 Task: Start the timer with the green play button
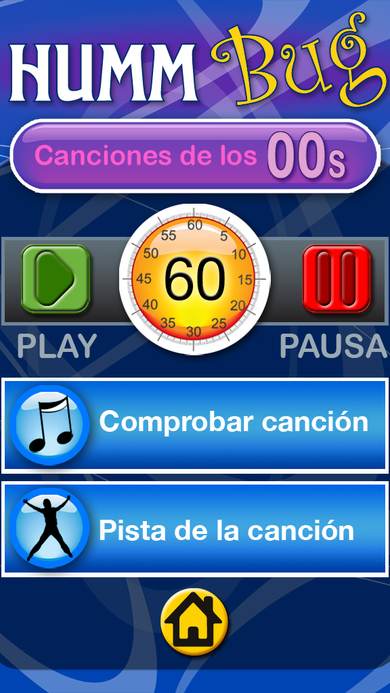[x=56, y=279]
